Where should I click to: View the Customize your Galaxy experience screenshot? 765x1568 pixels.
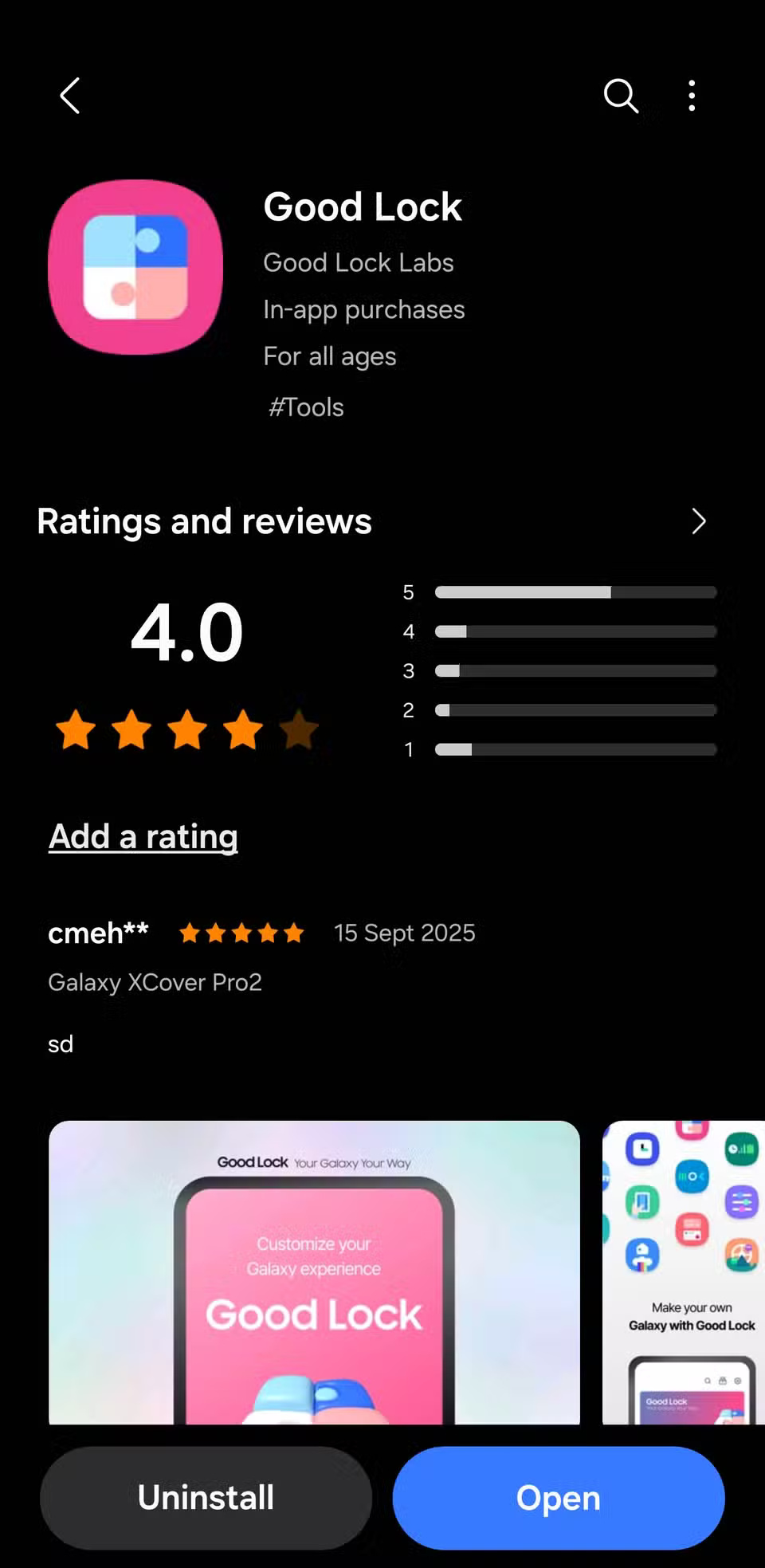(314, 1272)
